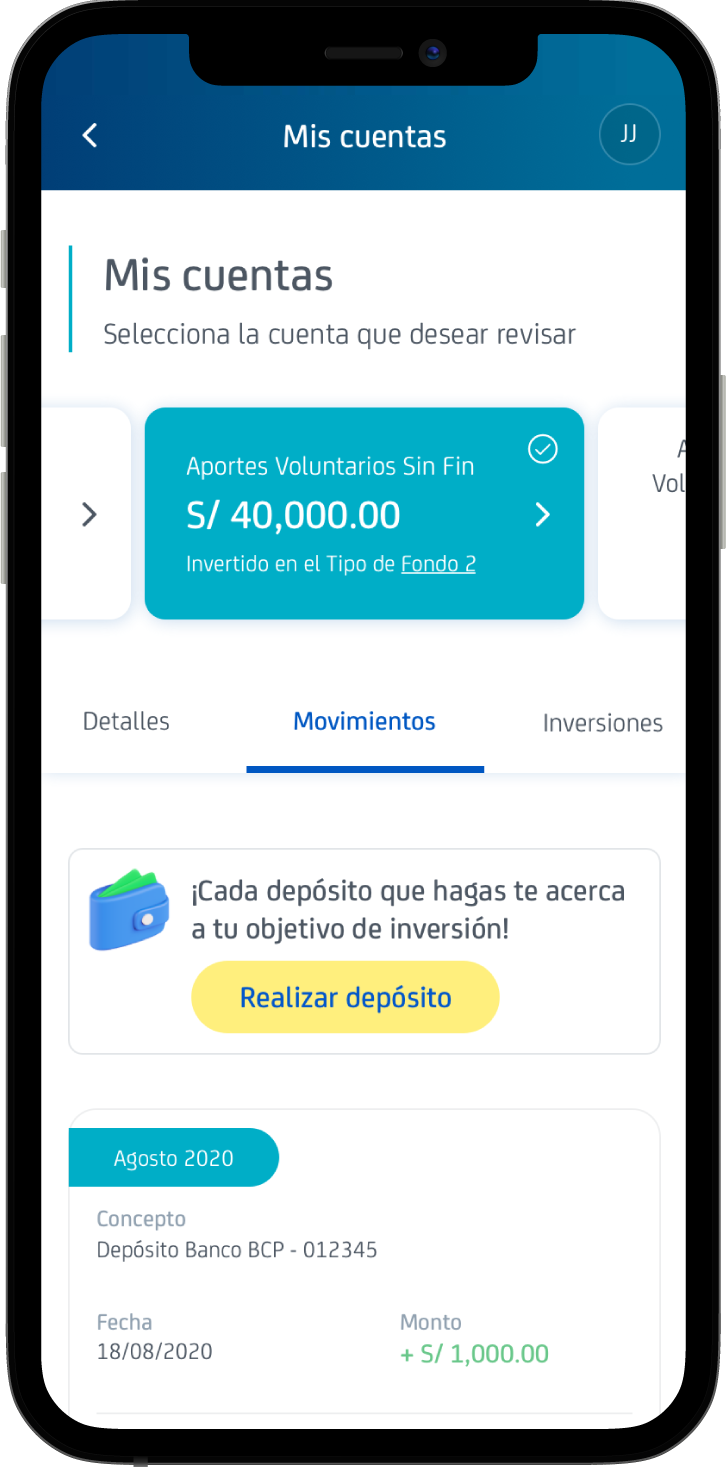Open Aportes Voluntarios Sin Fin card arrow

click(542, 515)
